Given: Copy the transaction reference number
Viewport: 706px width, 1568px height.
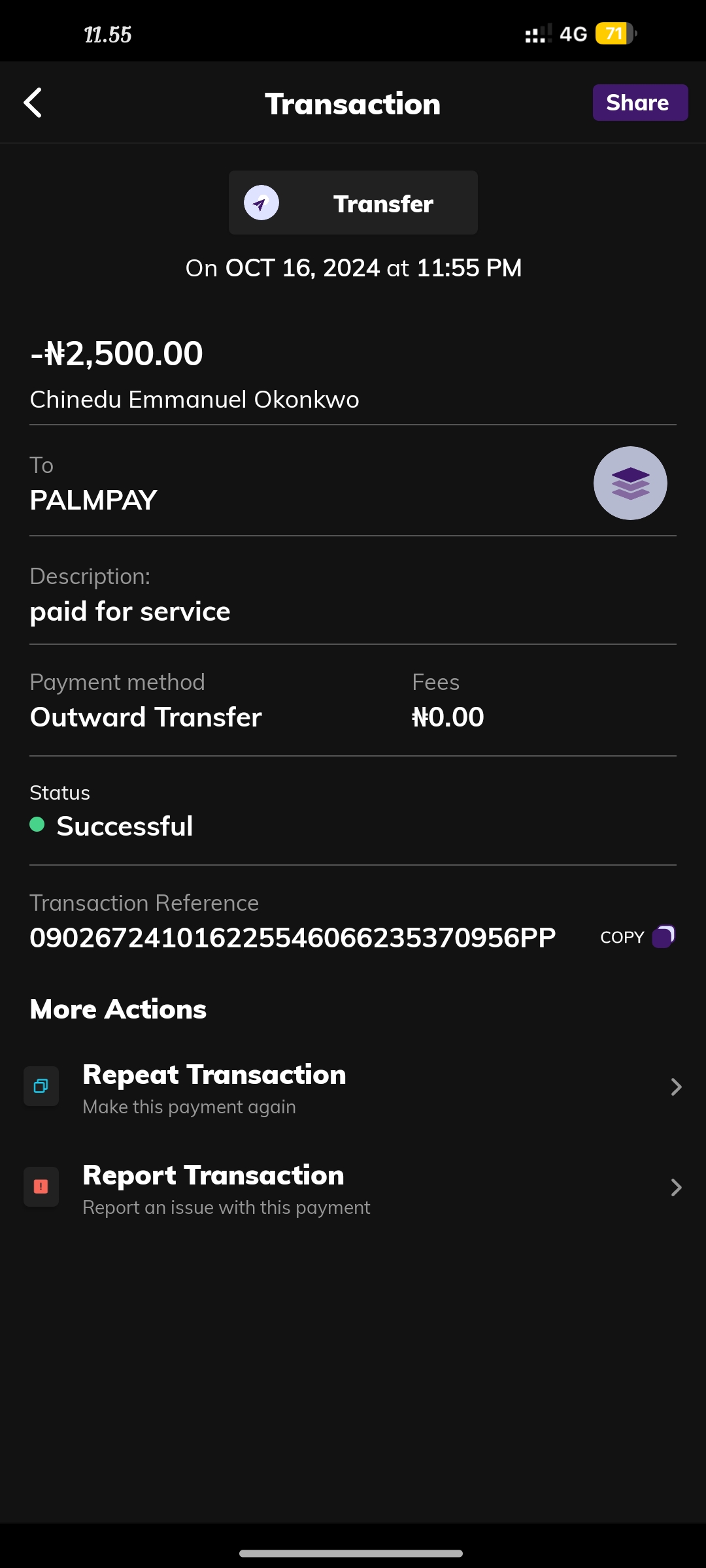Looking at the screenshot, I should [x=637, y=937].
